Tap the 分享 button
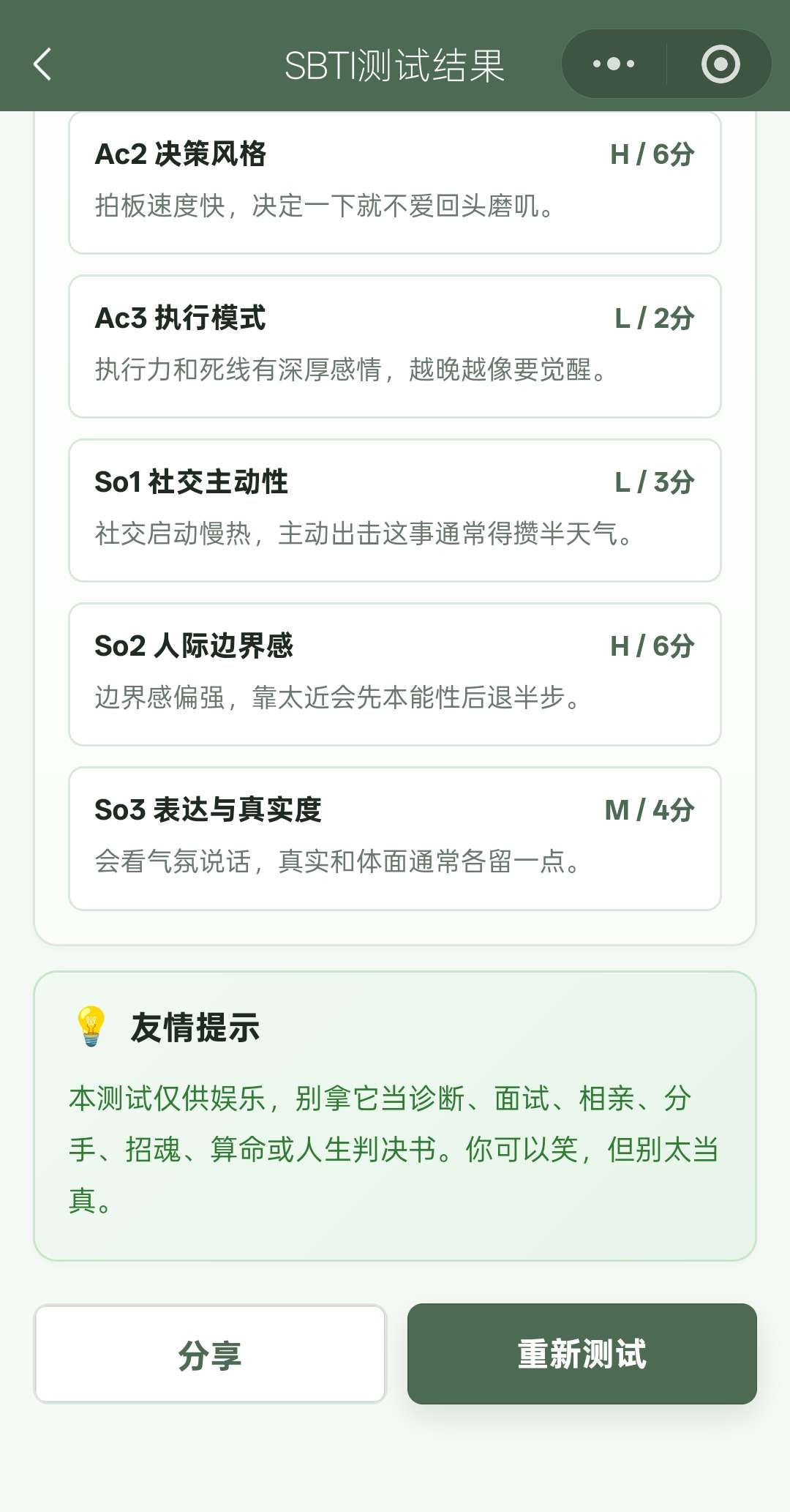 click(x=210, y=1354)
